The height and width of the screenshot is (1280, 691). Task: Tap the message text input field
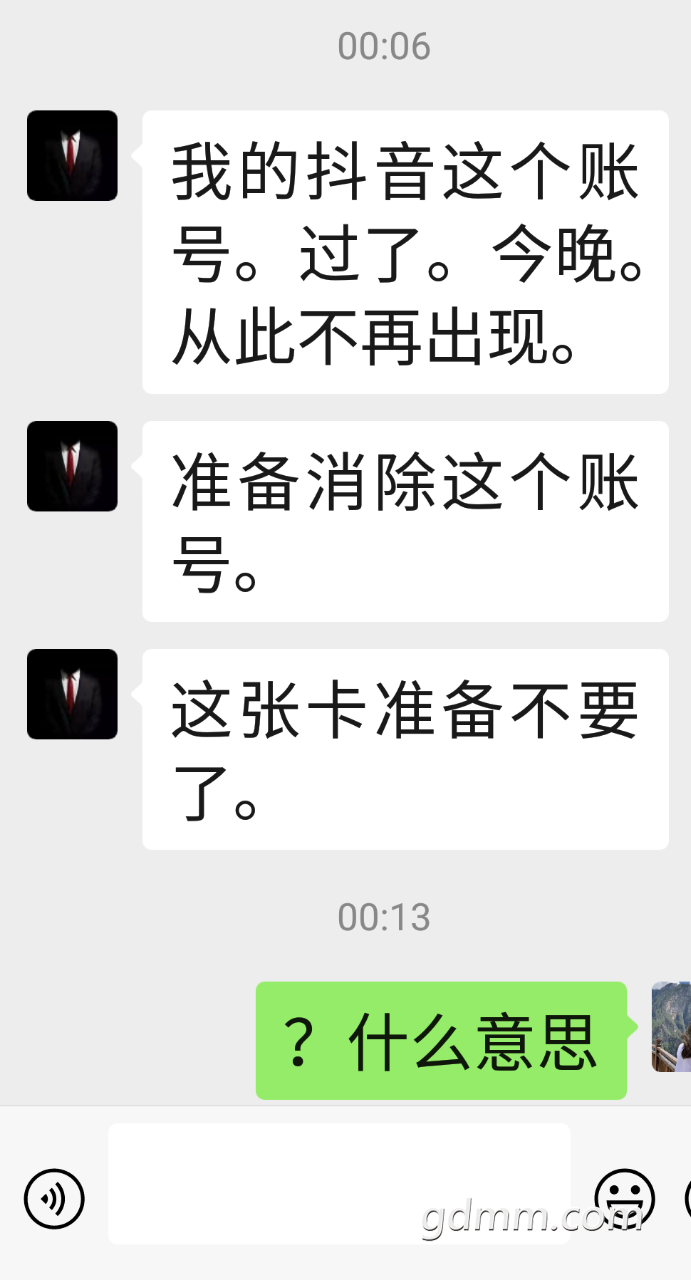[339, 1183]
